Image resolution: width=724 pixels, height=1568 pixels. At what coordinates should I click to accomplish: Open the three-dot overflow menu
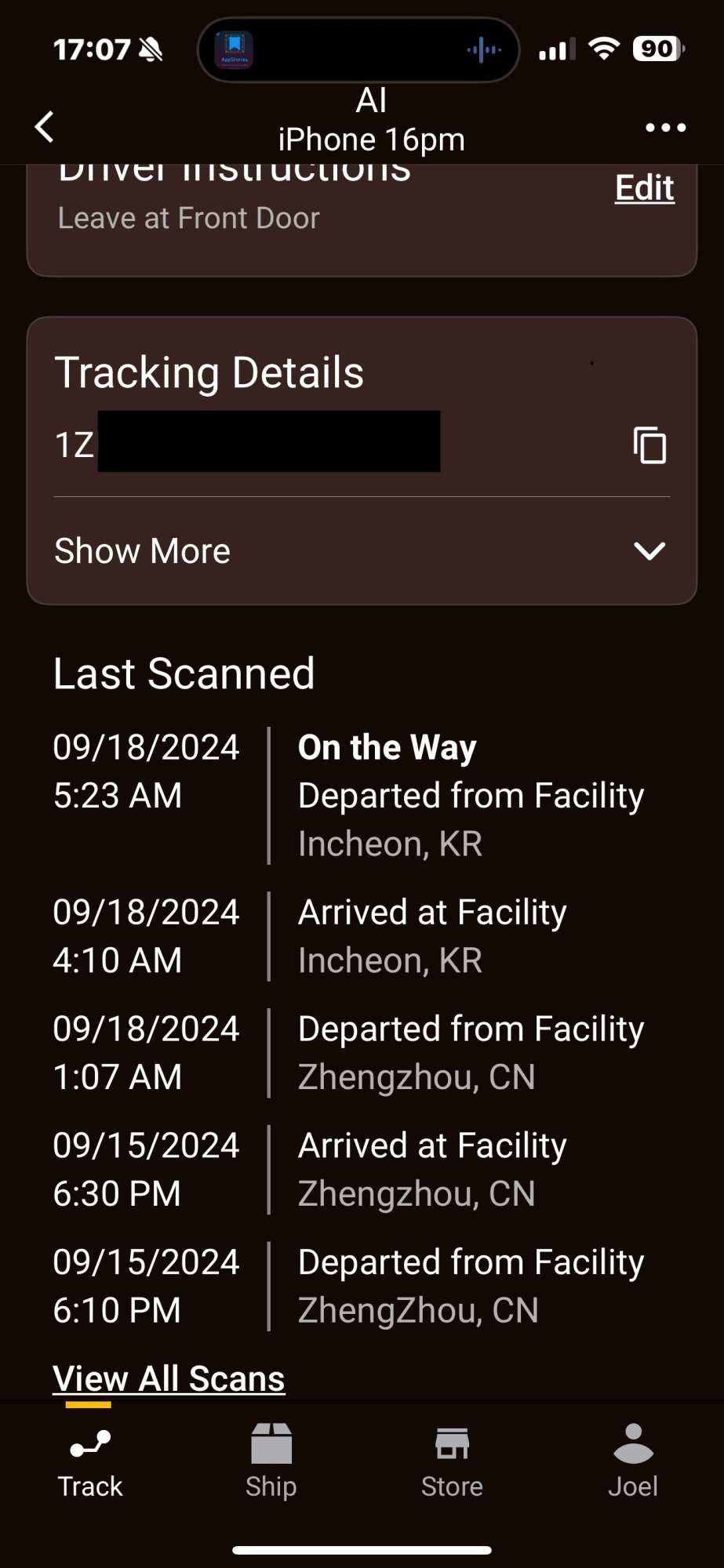coord(665,128)
